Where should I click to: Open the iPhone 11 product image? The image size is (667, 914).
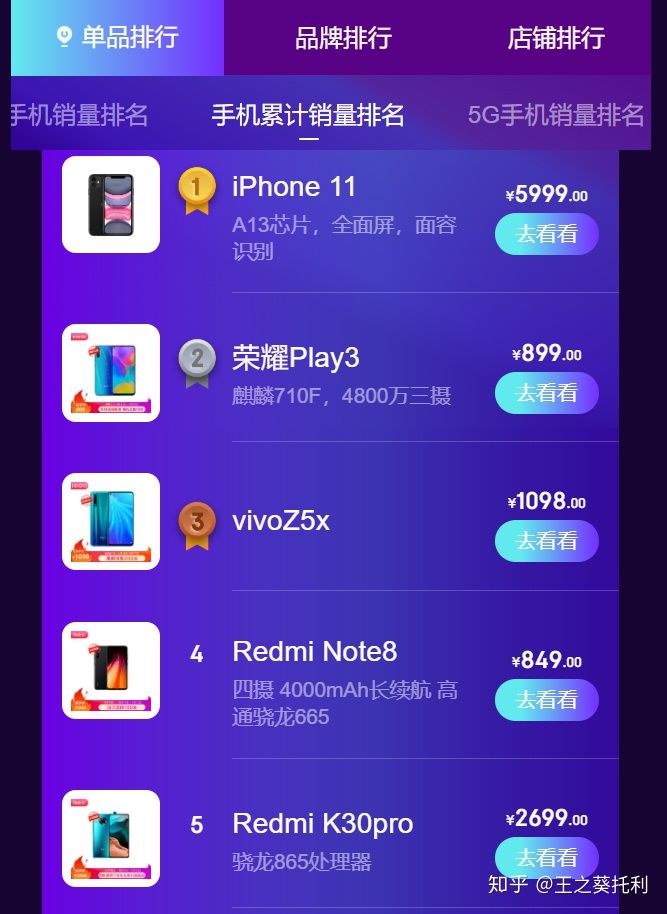111,204
